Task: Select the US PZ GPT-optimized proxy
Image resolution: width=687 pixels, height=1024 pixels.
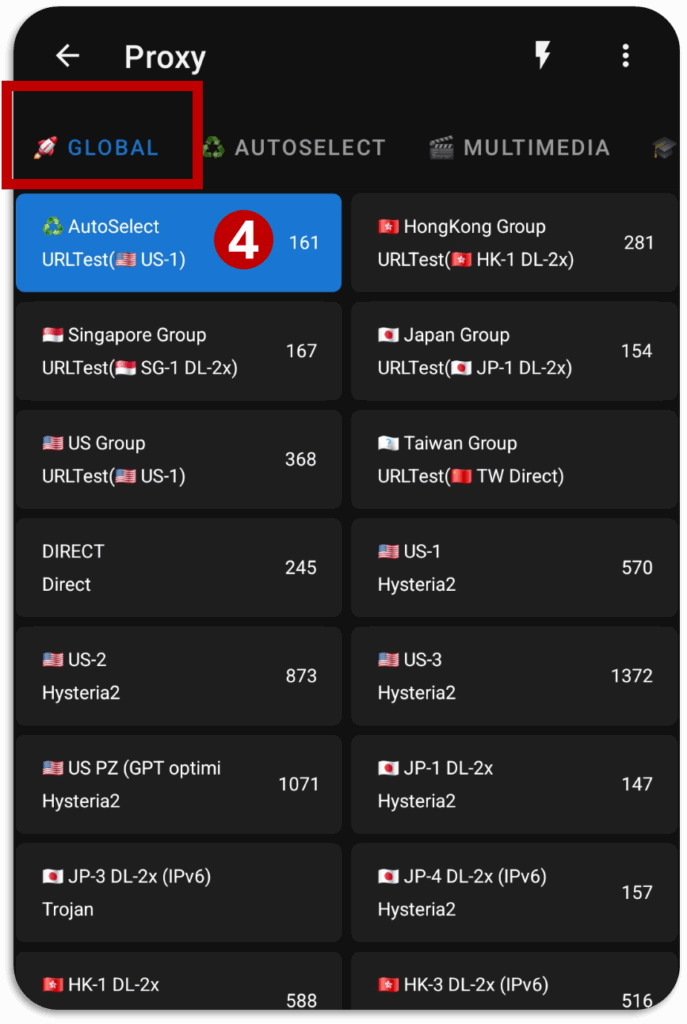Action: pyautogui.click(x=178, y=784)
